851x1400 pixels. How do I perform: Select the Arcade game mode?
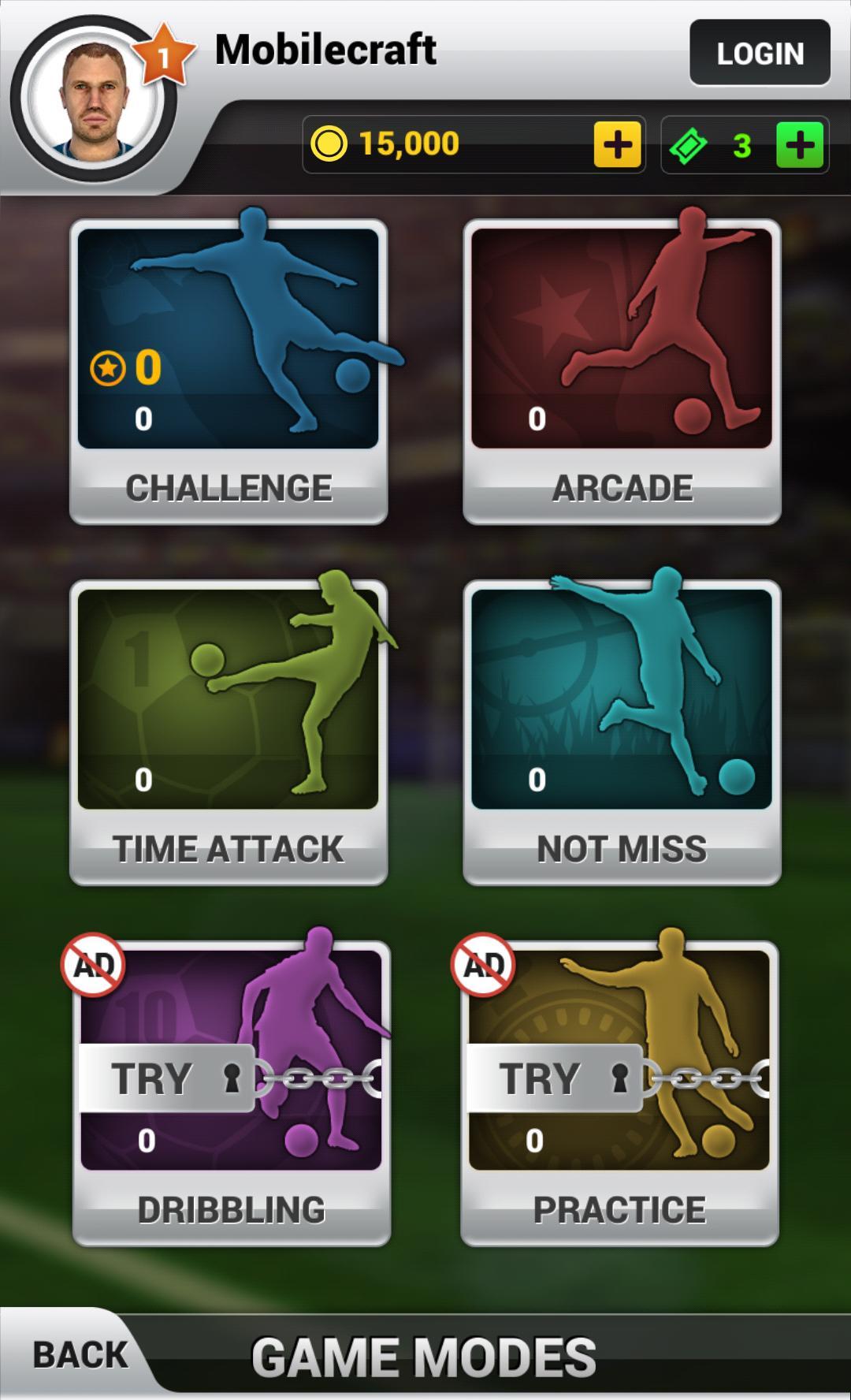click(x=622, y=370)
